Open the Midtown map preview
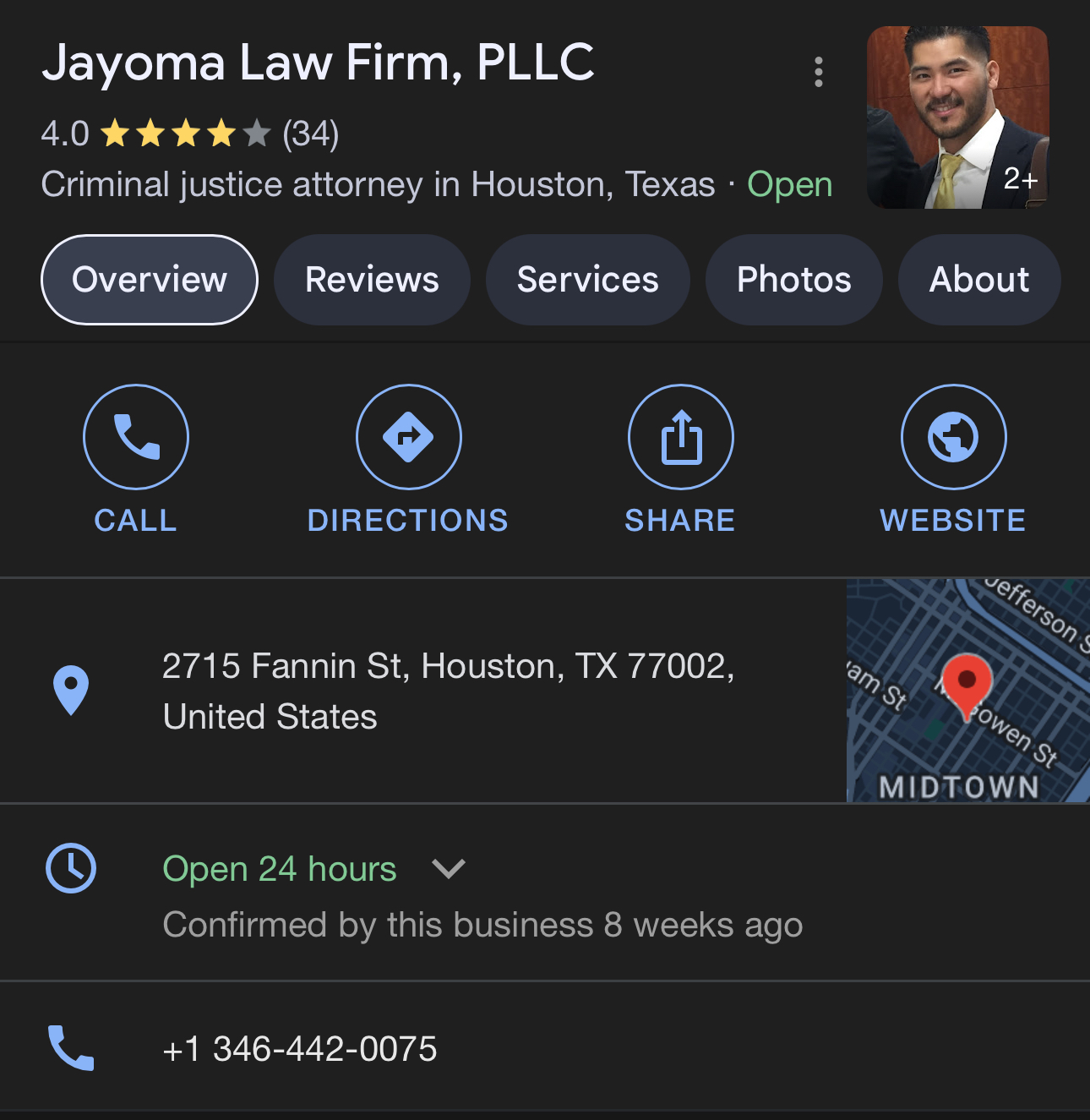This screenshot has height=1120, width=1090. pyautogui.click(x=967, y=691)
